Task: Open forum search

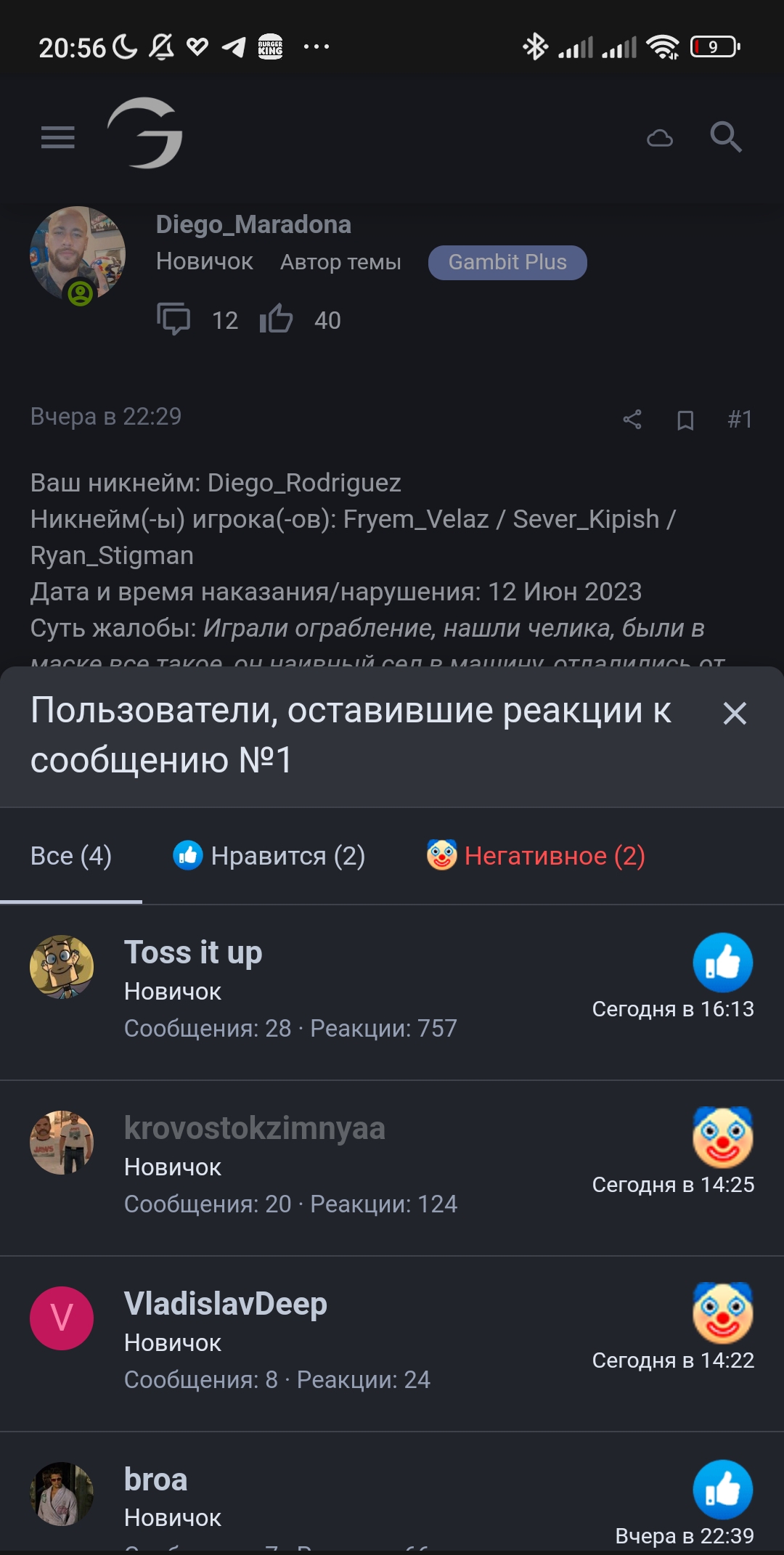Action: (x=725, y=136)
